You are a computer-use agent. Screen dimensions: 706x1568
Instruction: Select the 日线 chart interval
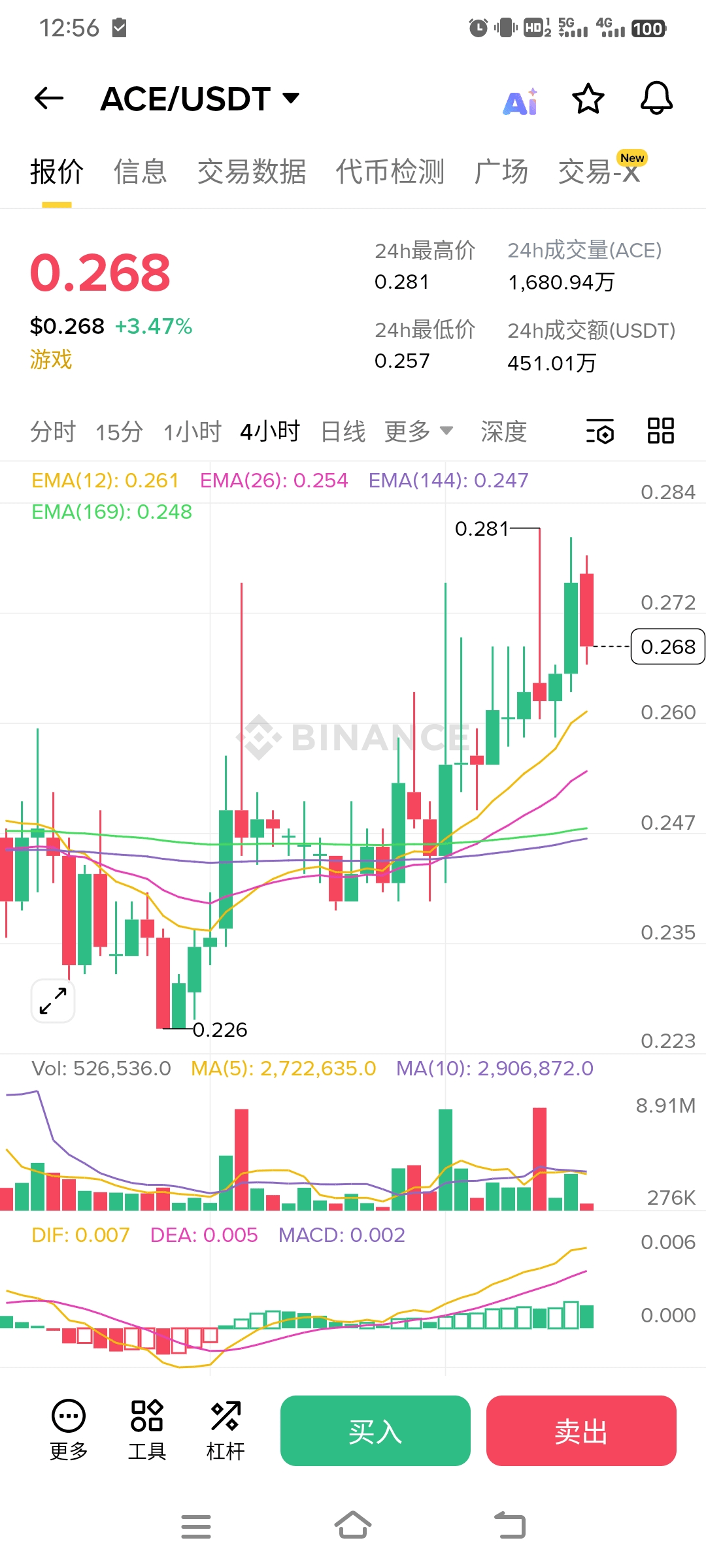point(343,432)
